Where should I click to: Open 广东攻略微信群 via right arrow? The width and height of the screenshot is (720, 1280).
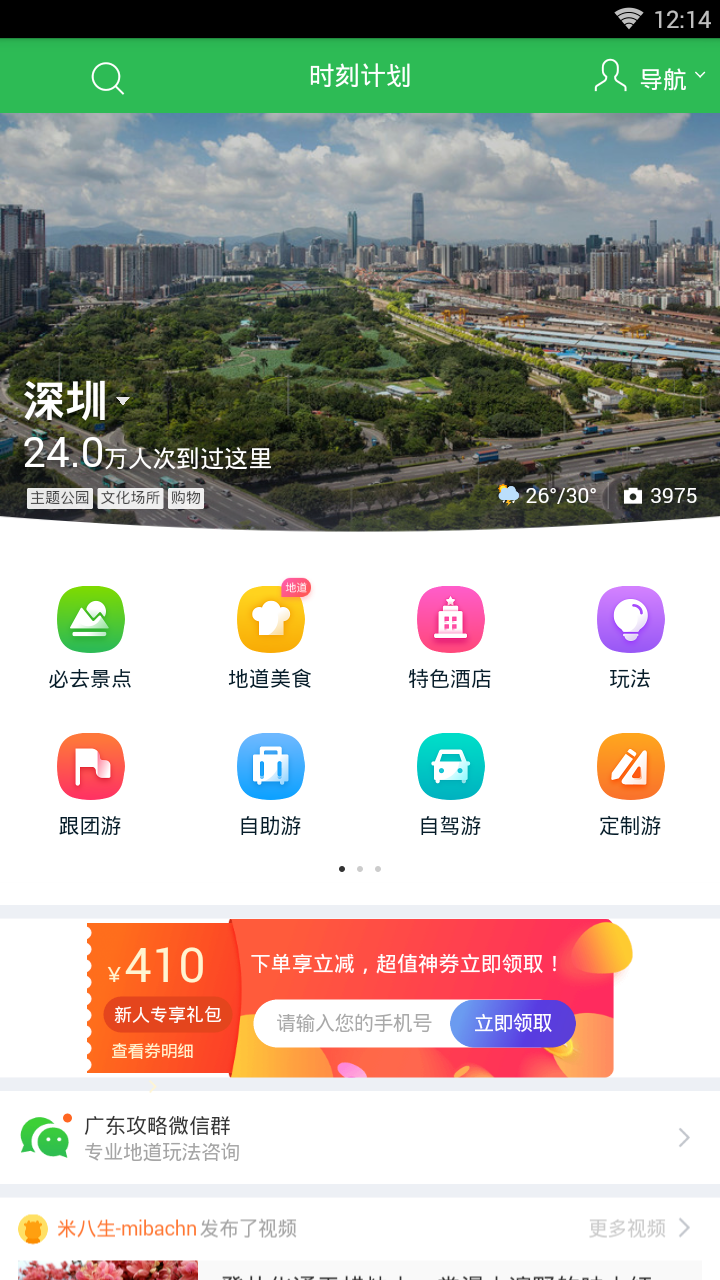click(x=683, y=1138)
